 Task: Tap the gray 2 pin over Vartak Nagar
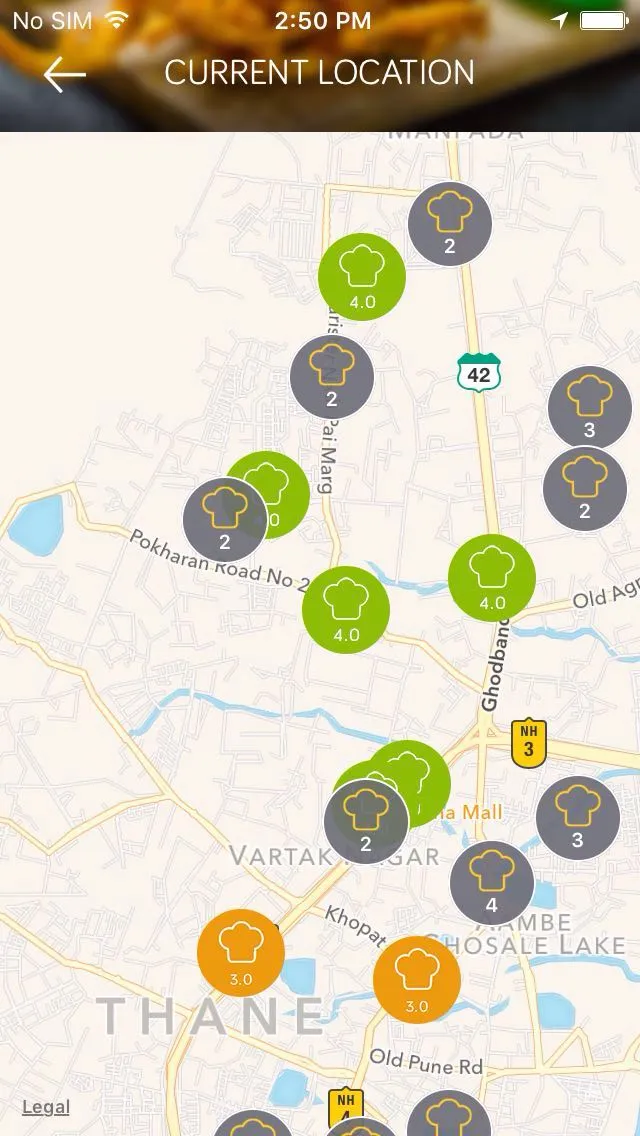(366, 821)
